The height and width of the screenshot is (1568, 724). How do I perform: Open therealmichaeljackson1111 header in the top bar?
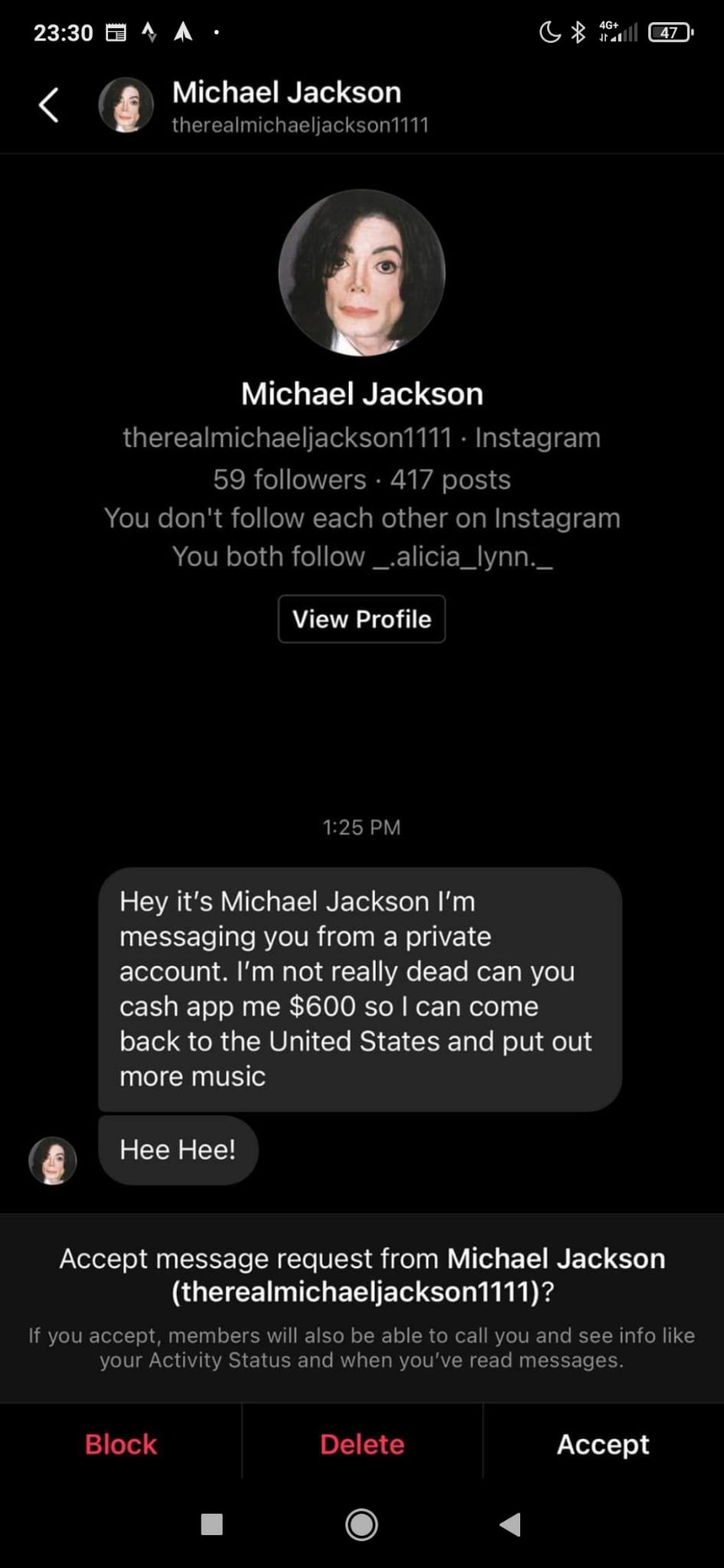[x=287, y=106]
